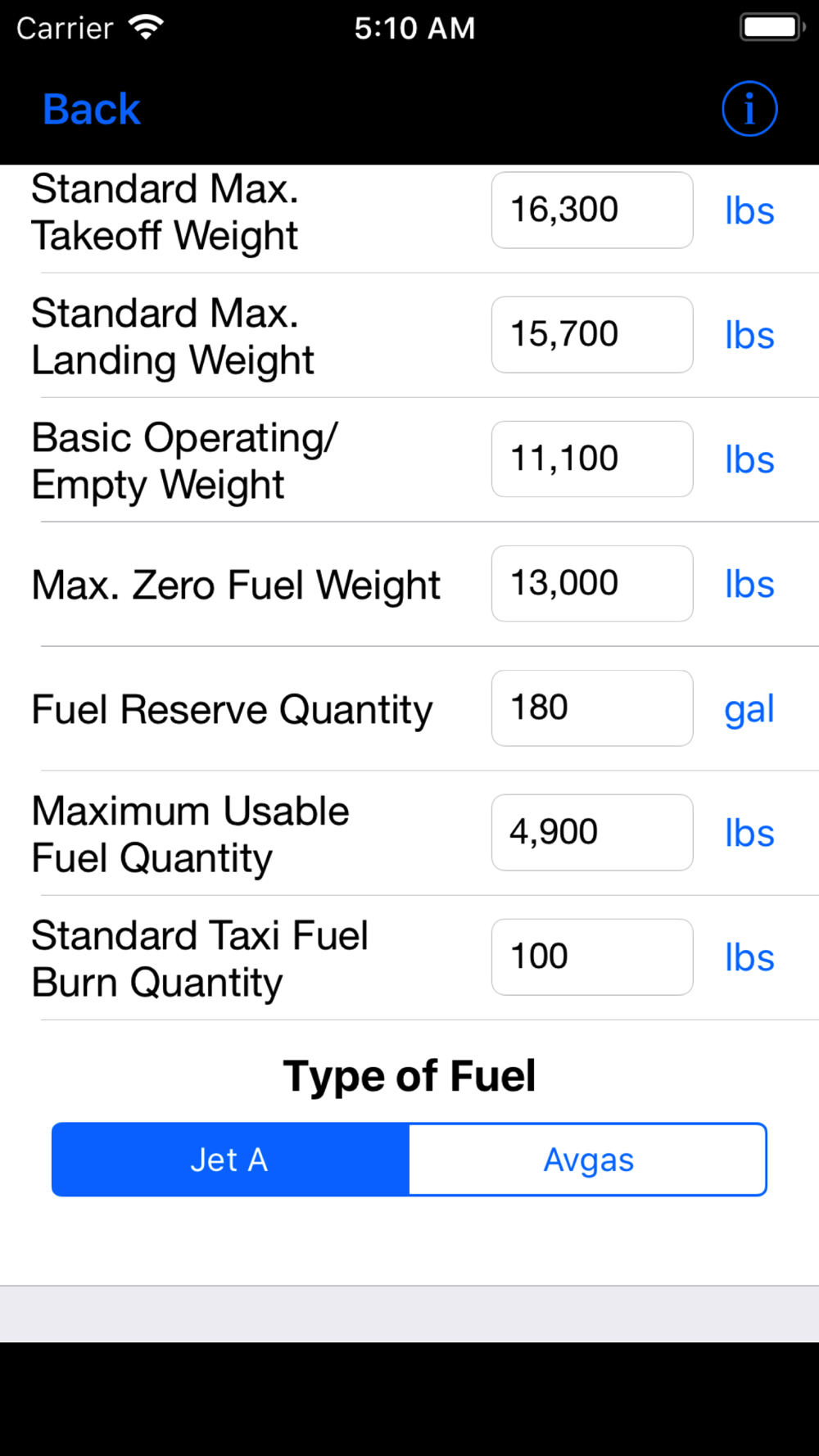819x1456 pixels.
Task: Tap the Standard Max. Landing Weight field
Action: tap(592, 335)
